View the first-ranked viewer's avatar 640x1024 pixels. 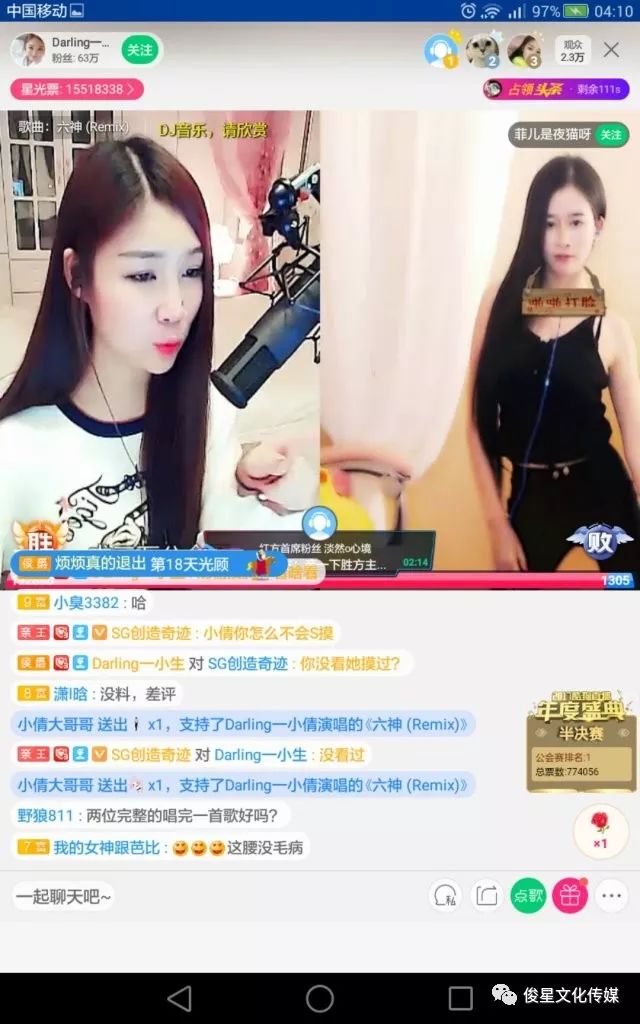pos(440,50)
